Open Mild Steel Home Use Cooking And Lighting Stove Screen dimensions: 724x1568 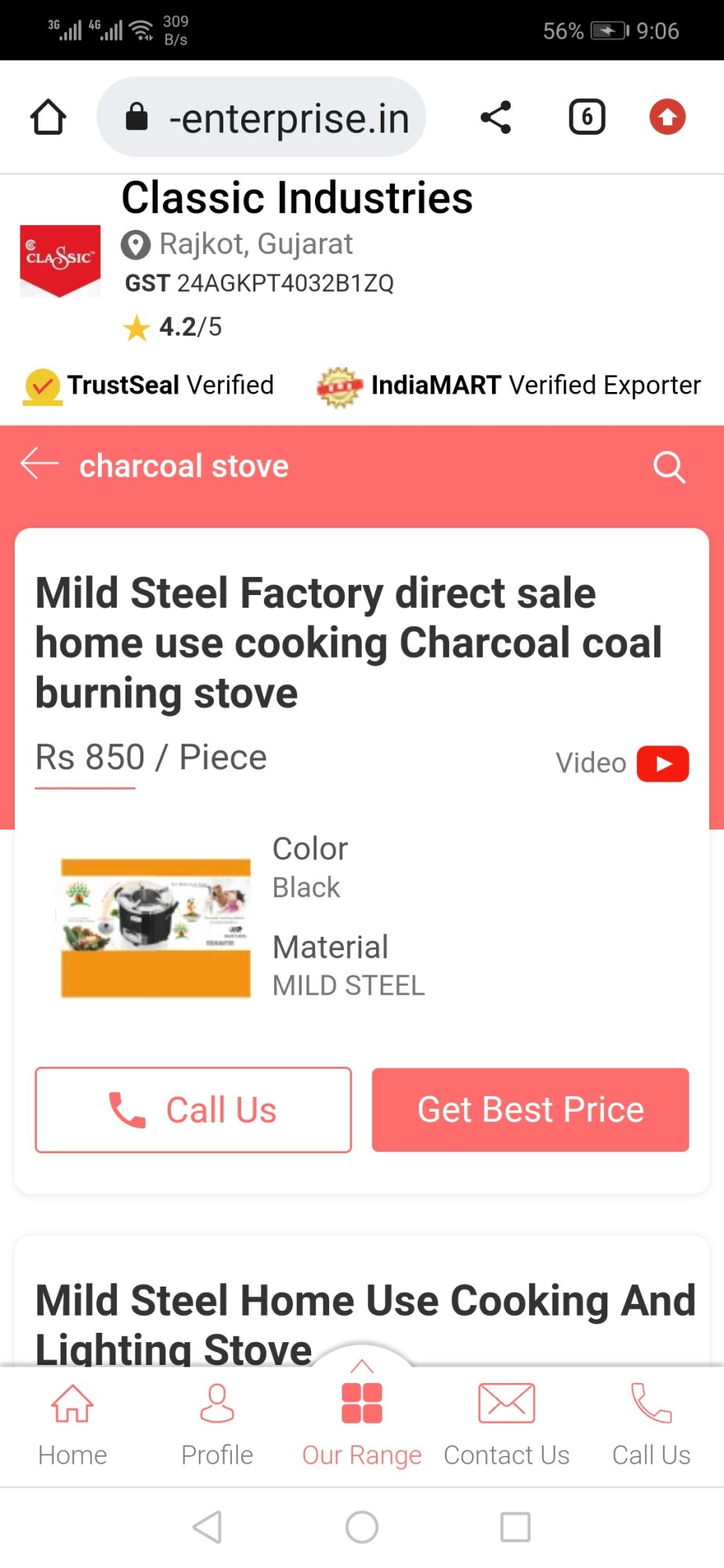[365, 1323]
